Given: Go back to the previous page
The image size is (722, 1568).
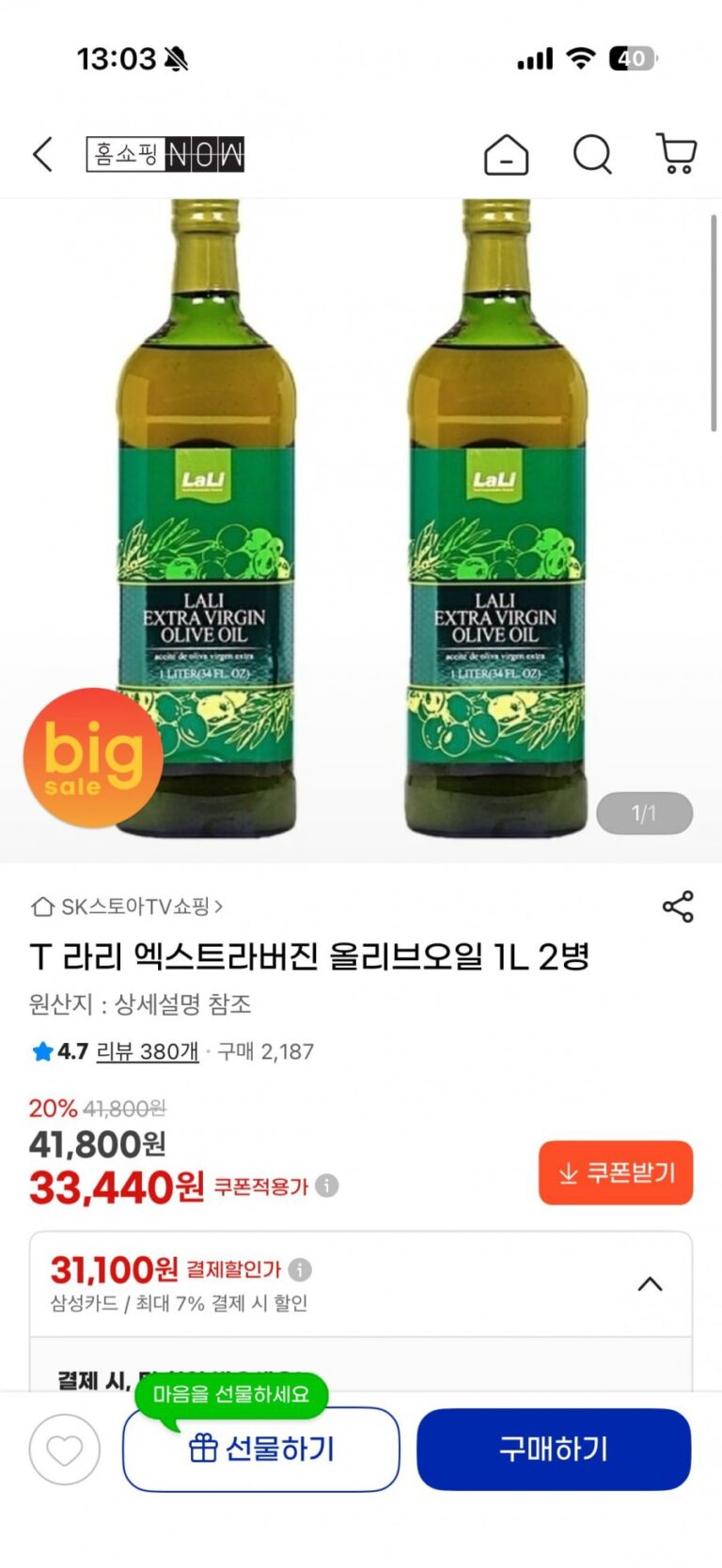Looking at the screenshot, I should tap(43, 154).
